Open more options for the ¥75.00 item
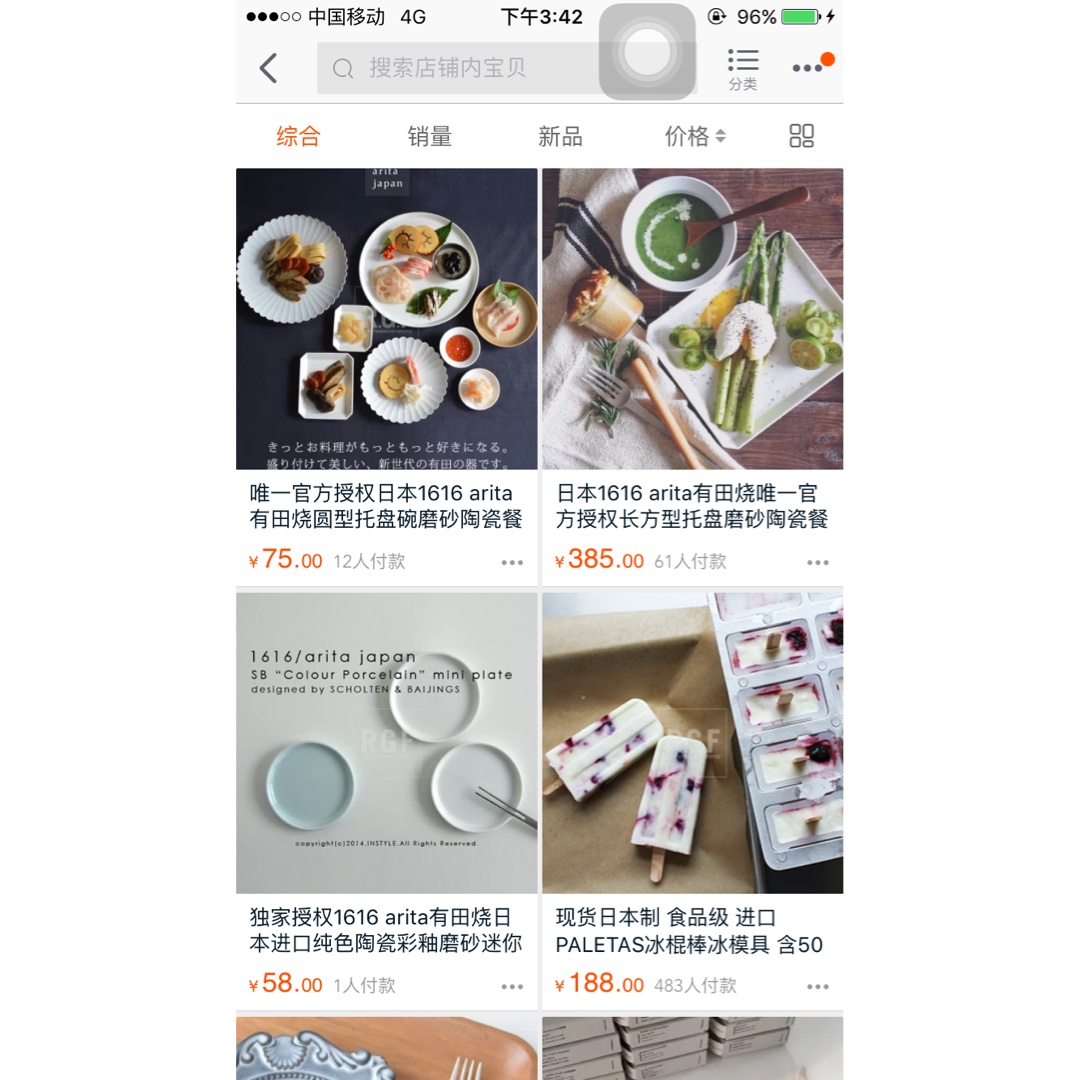 (x=512, y=562)
